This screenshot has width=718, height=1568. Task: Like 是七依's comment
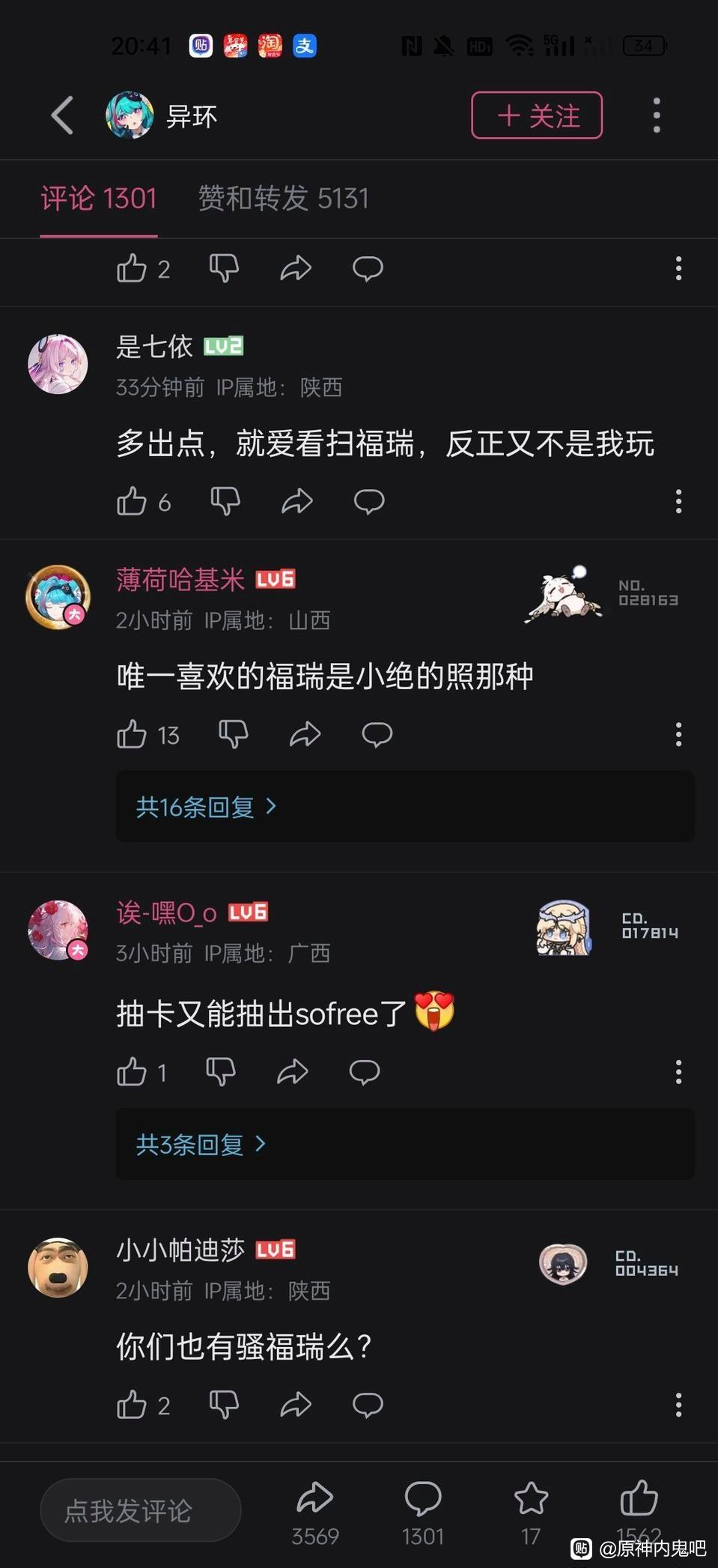coord(132,501)
